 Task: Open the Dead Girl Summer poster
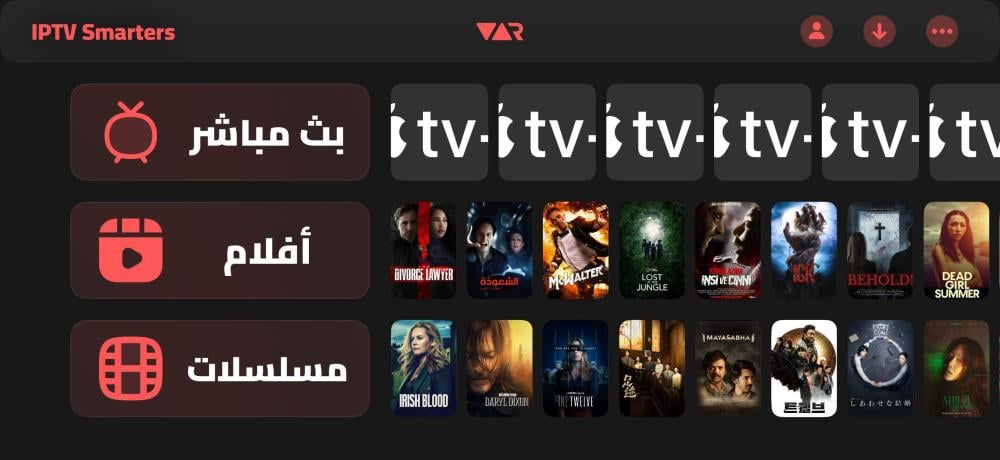(x=956, y=250)
